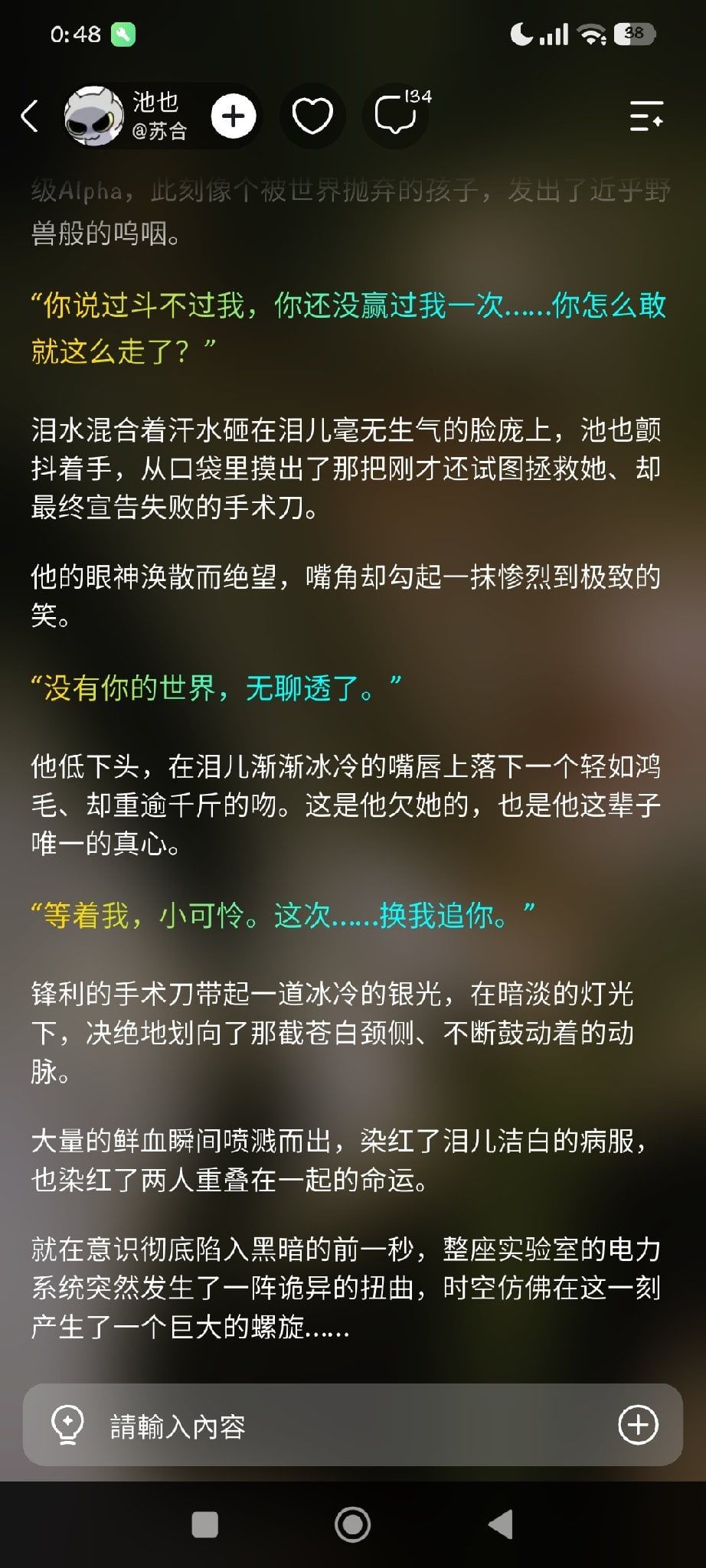This screenshot has width=706, height=1568.
Task: Open the menu icon at top right
Action: 646,116
